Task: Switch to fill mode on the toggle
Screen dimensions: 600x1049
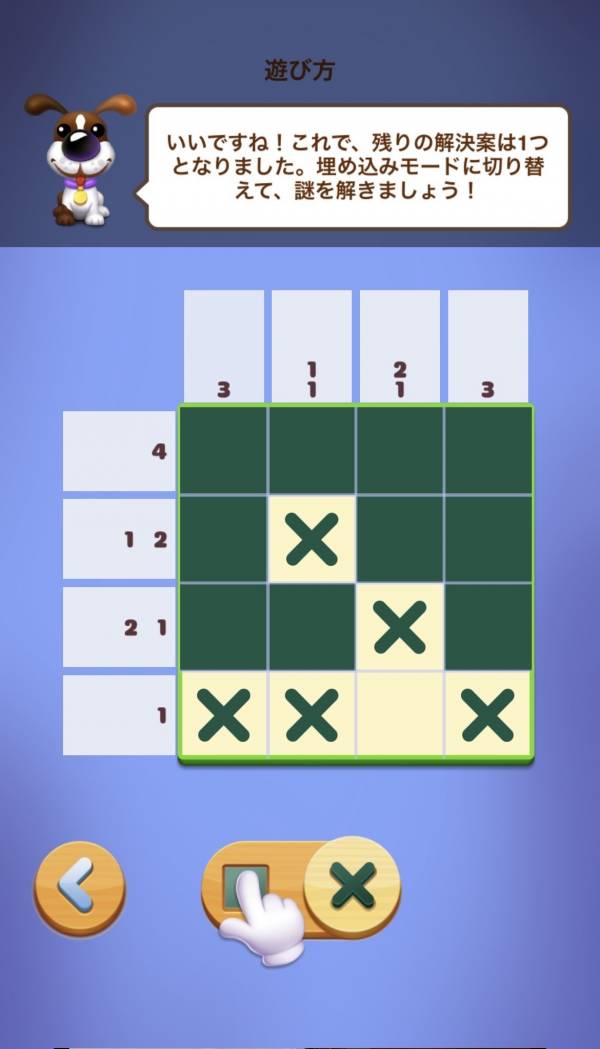Action: 245,884
